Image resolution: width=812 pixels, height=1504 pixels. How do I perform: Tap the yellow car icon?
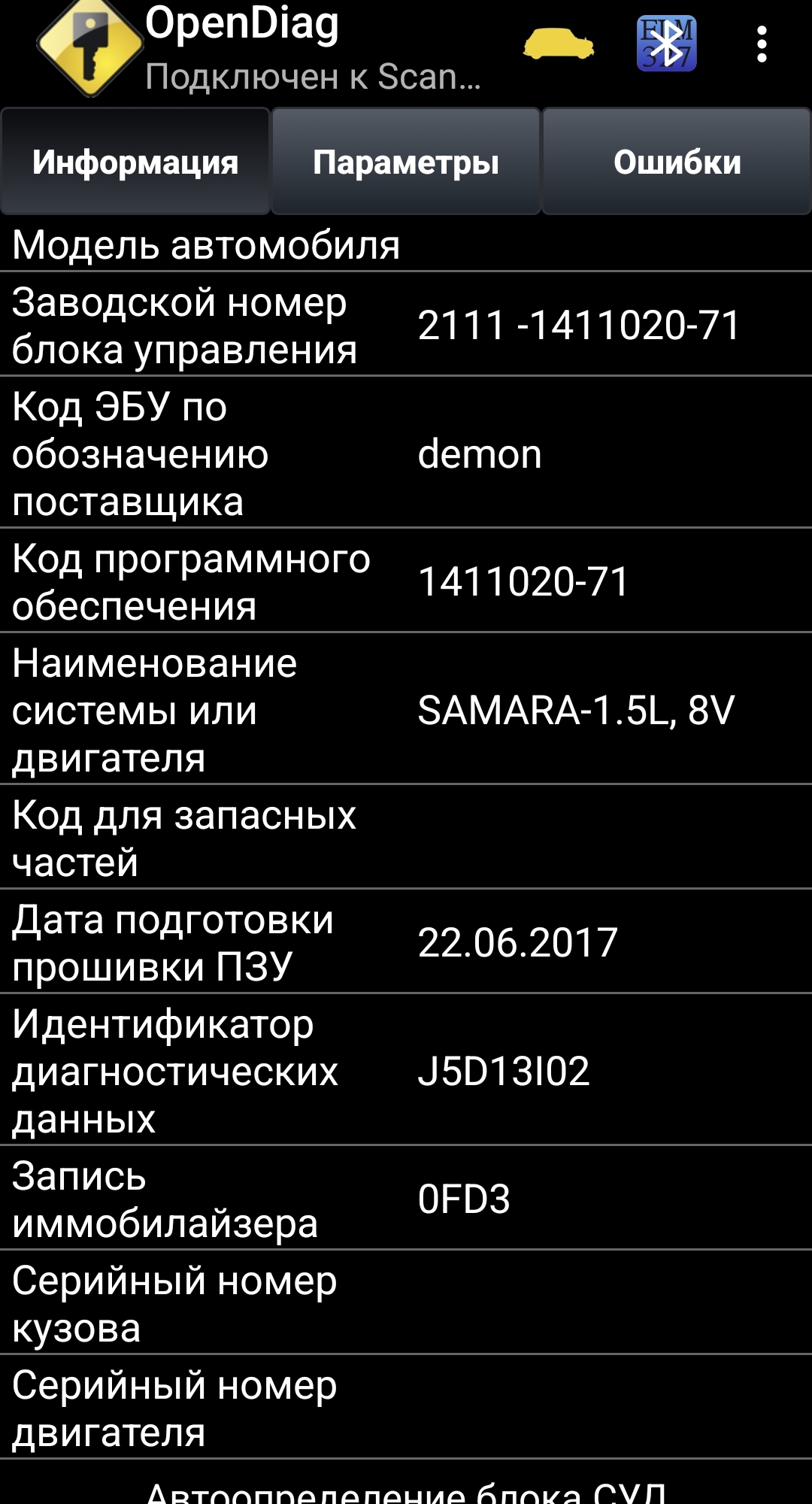pyautogui.click(x=558, y=44)
